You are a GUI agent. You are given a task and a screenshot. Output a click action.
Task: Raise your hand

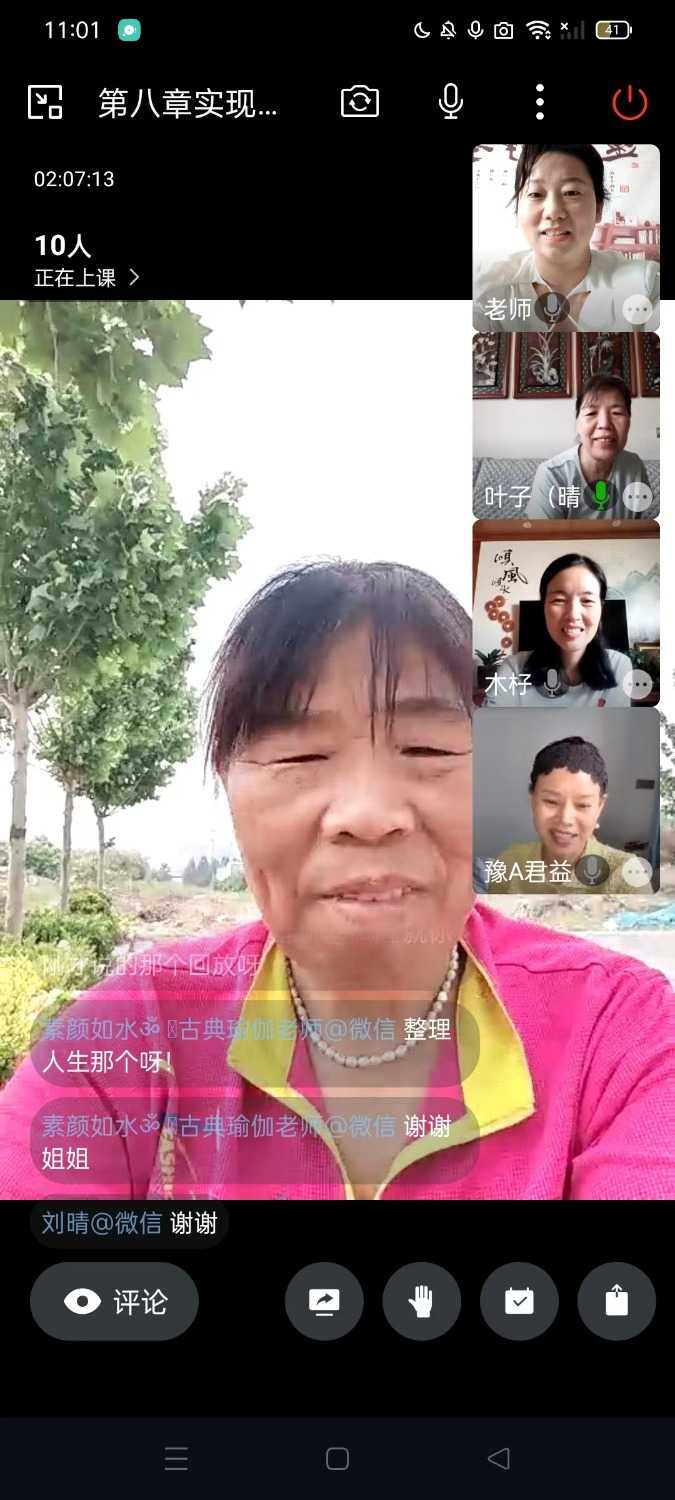(x=422, y=1301)
